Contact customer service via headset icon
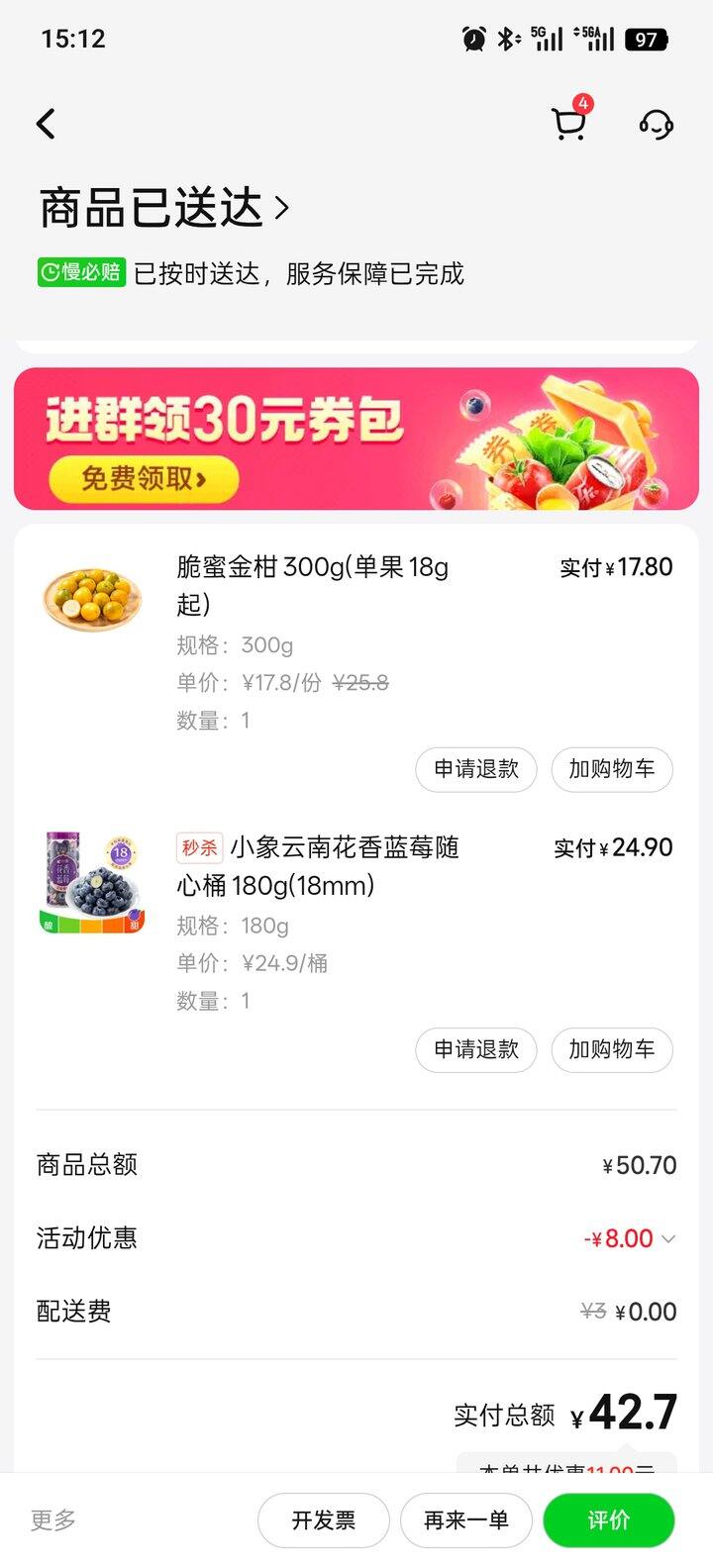Screen dimensions: 713x1568 point(658,123)
